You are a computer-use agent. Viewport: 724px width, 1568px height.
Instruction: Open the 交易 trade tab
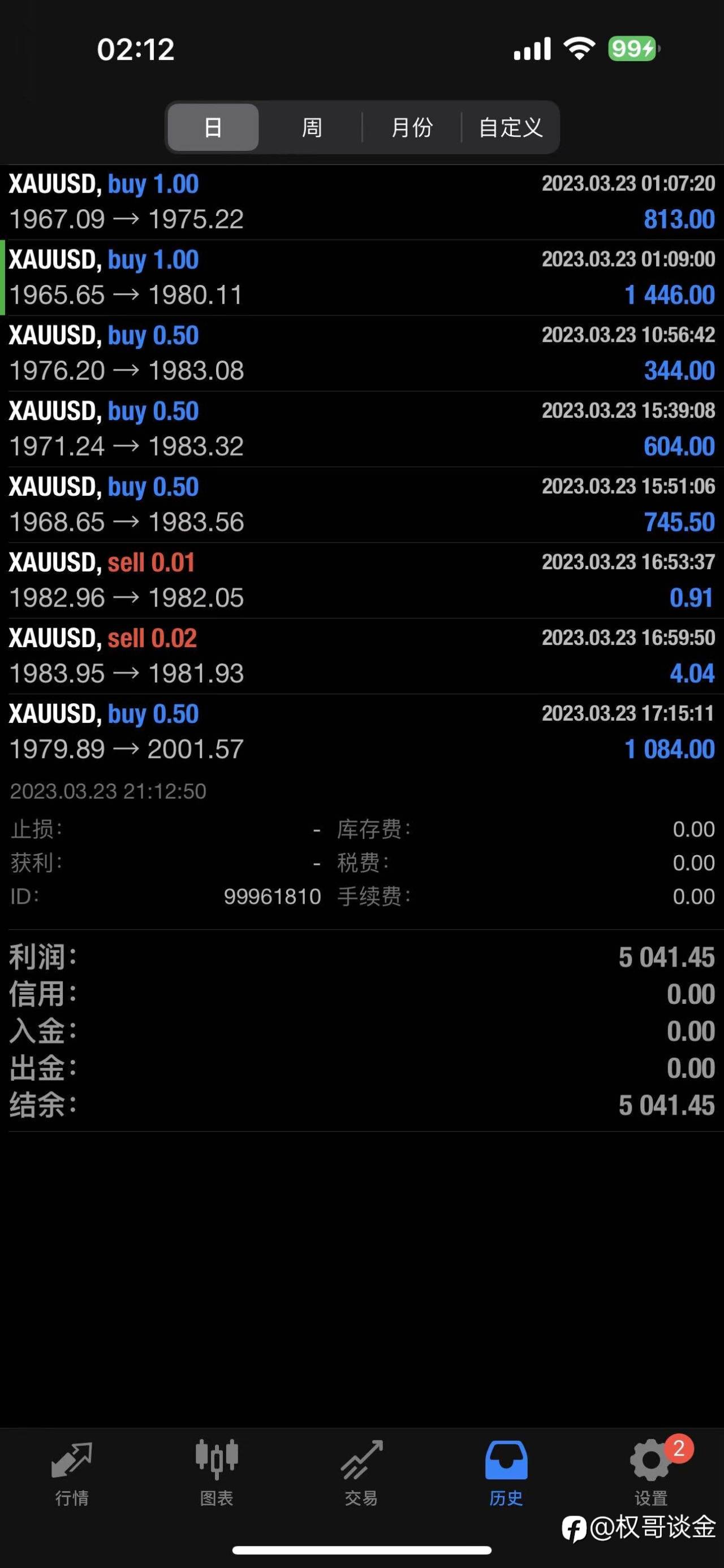361,1473
